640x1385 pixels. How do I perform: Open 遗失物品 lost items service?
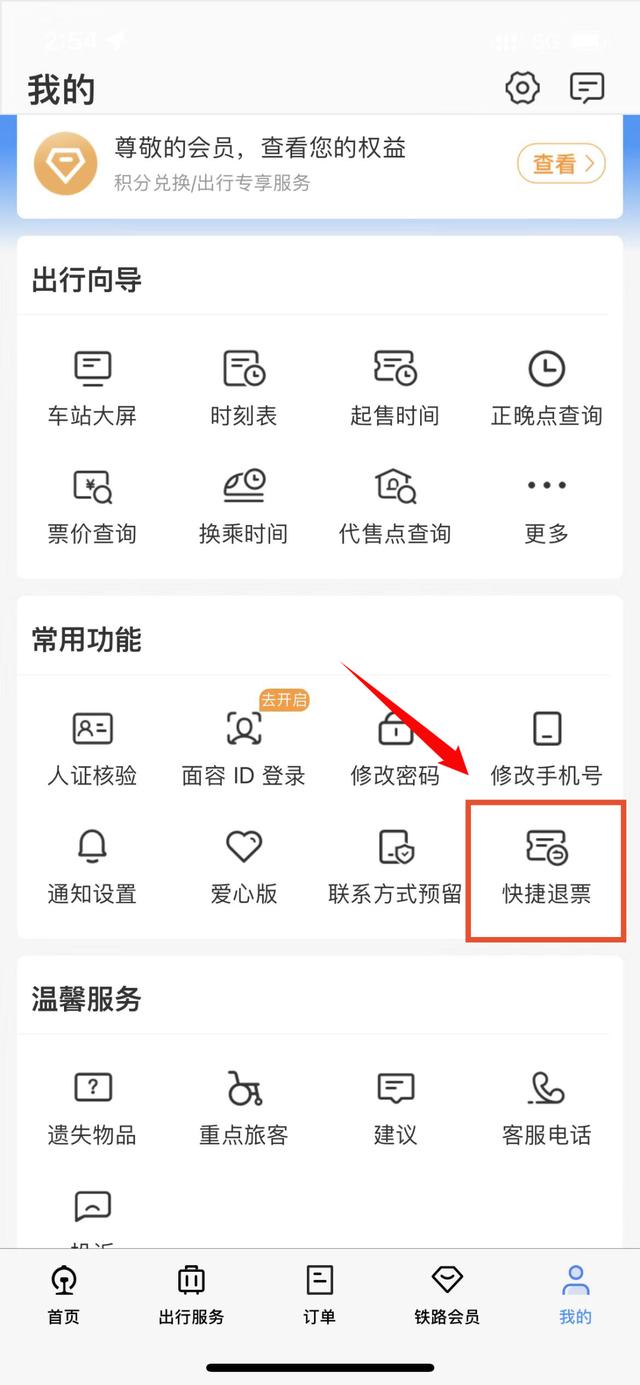[92, 1108]
